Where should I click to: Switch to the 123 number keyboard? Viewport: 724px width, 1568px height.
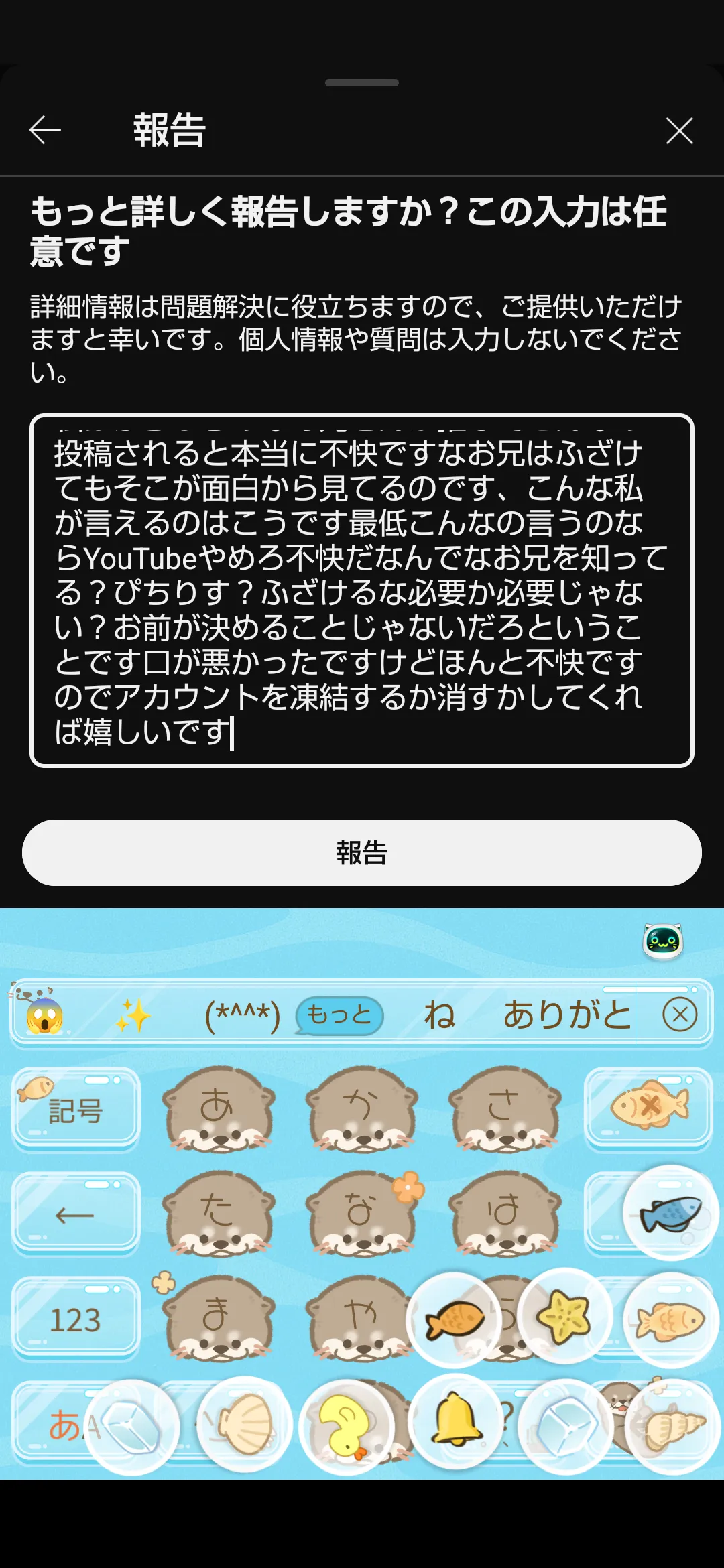76,1319
